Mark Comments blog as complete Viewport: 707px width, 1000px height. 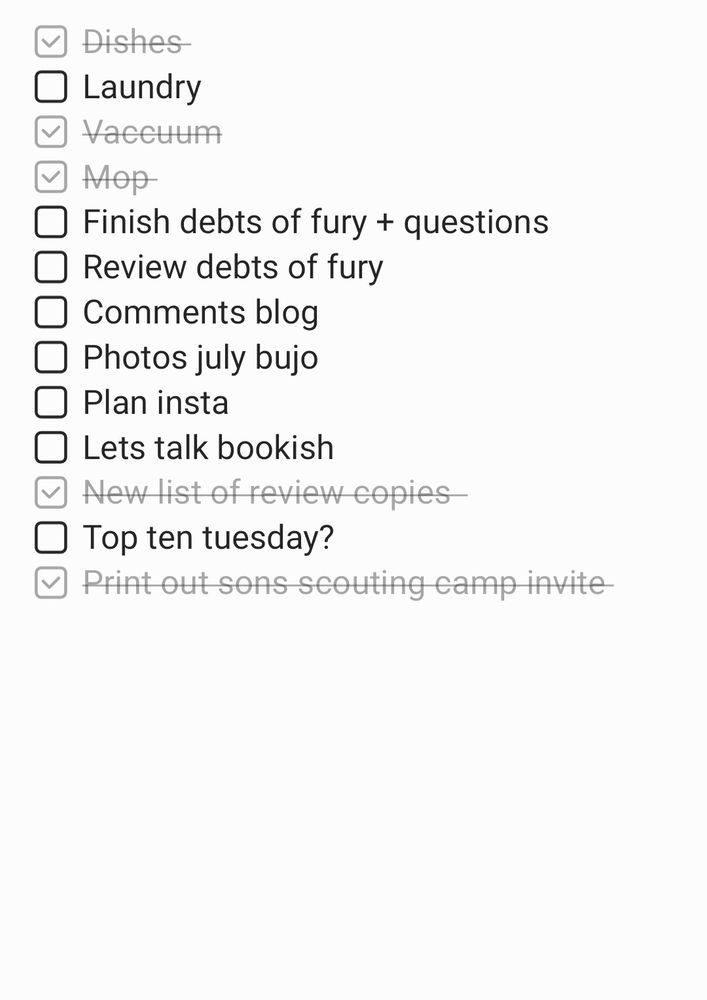(x=51, y=312)
